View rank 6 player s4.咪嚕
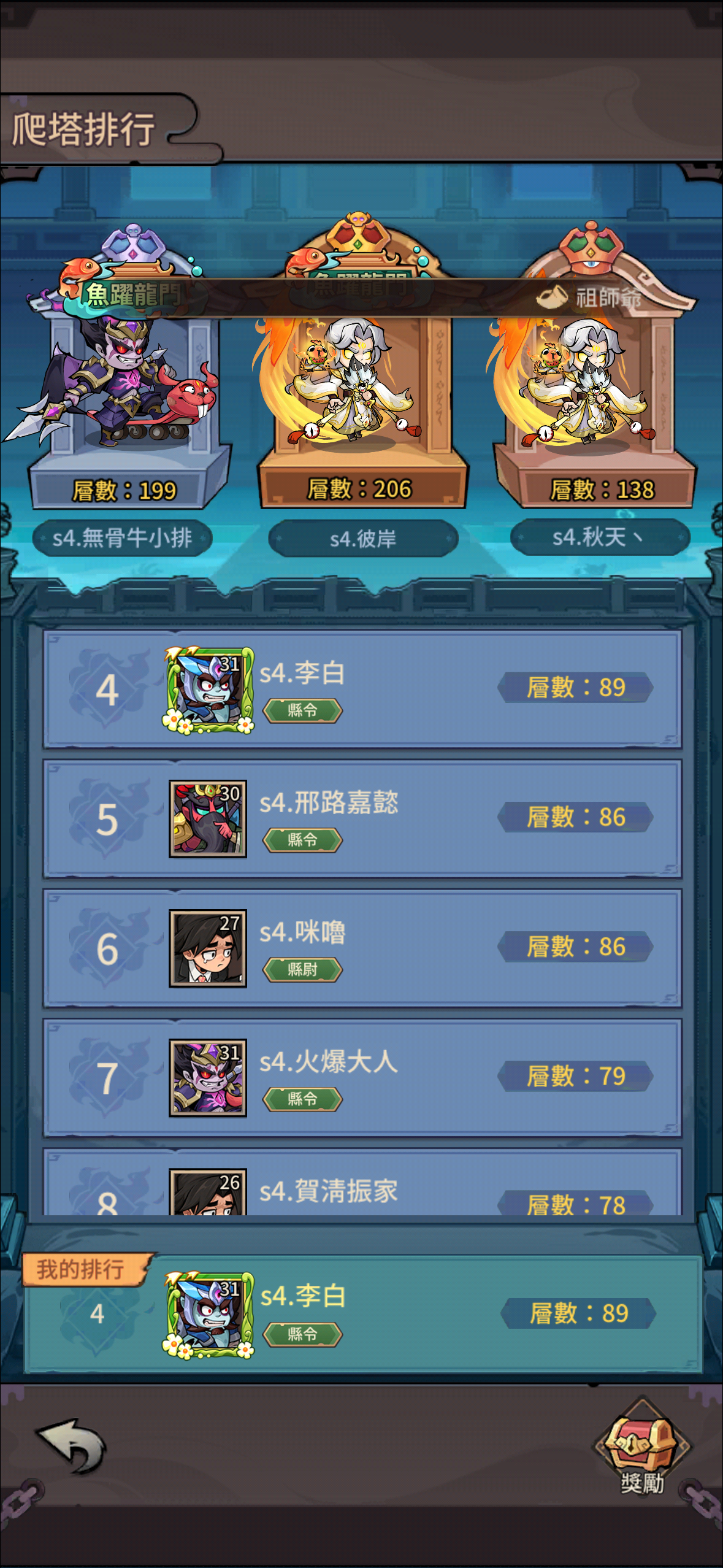This screenshot has width=723, height=1568. 362,948
